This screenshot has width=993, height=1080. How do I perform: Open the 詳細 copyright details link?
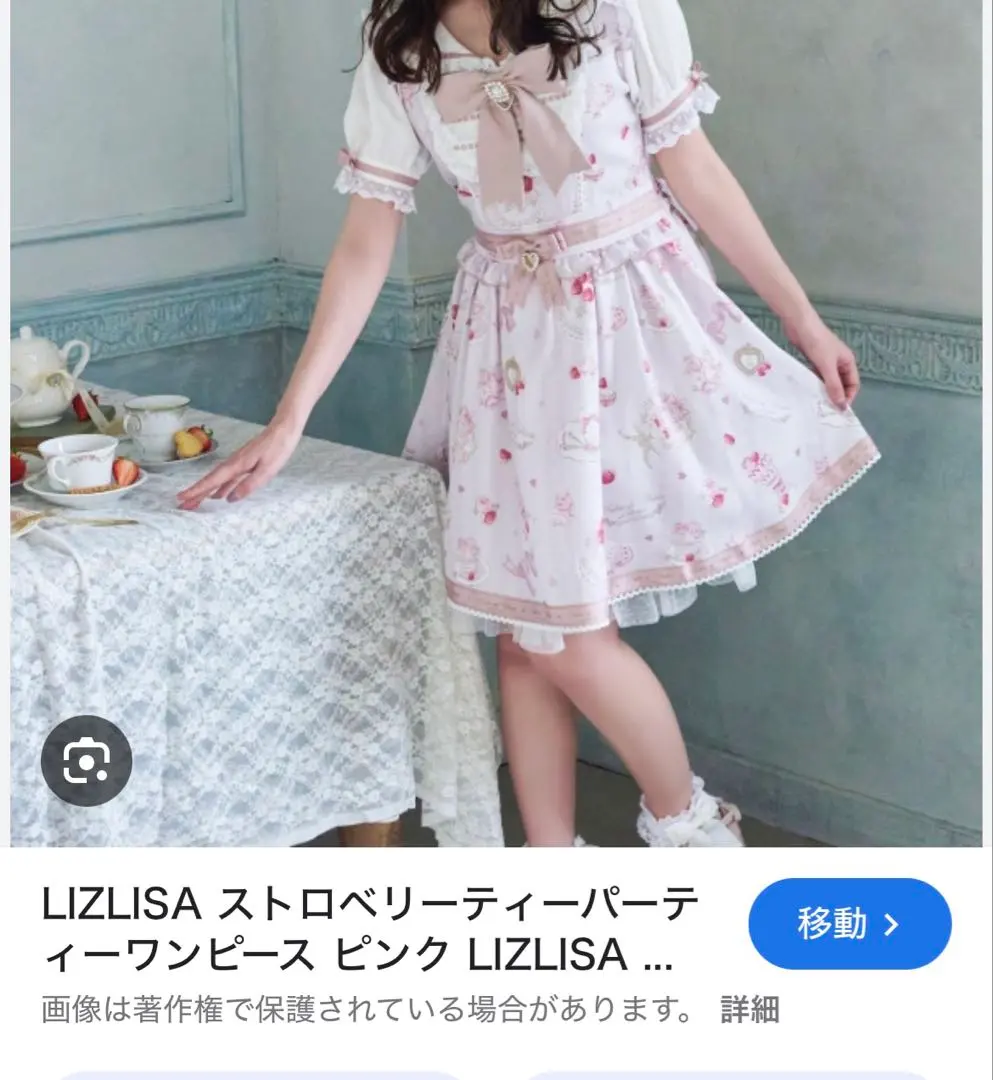pos(749,1010)
